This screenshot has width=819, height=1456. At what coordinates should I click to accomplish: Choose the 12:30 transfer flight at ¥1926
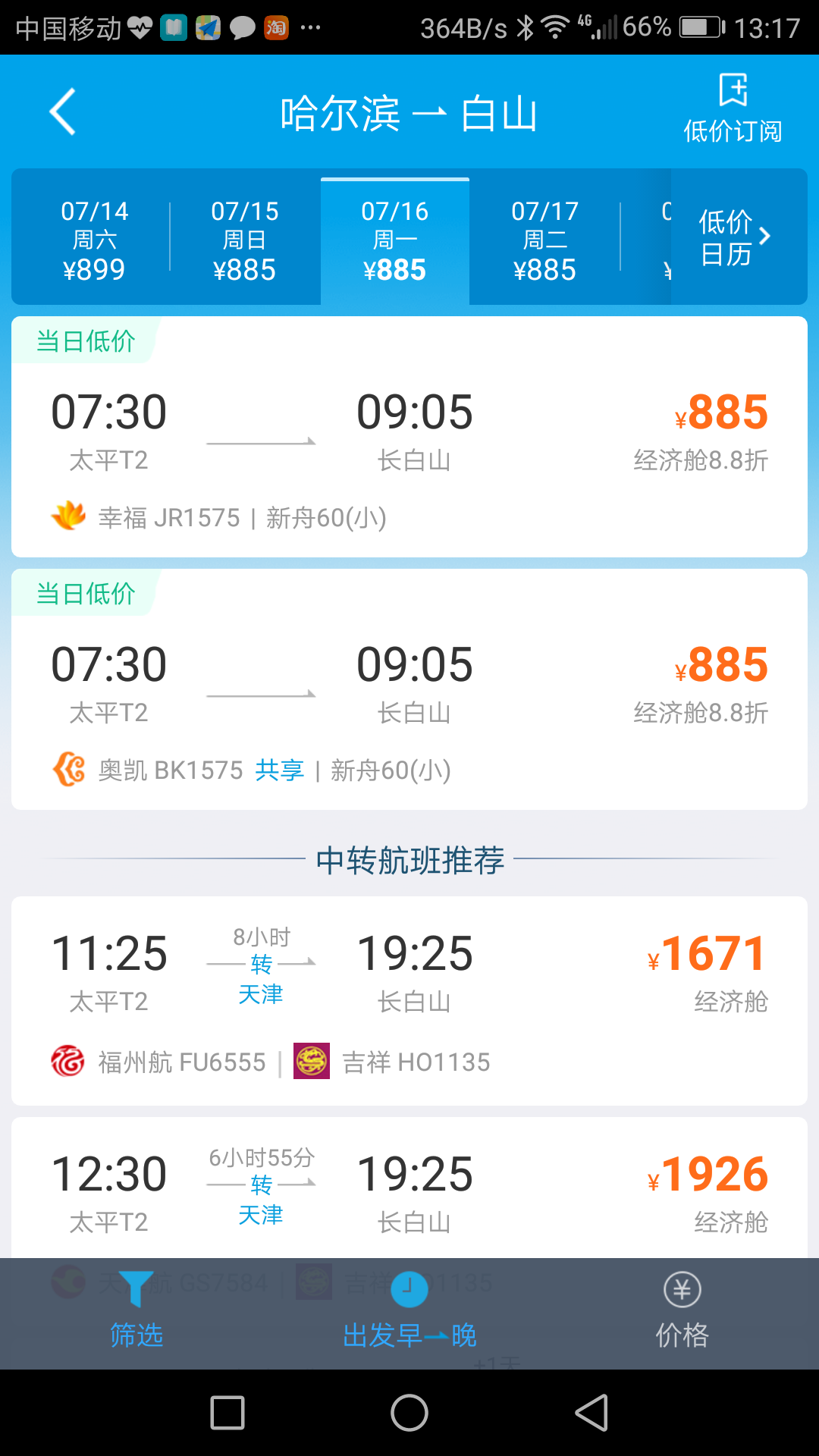[409, 1188]
